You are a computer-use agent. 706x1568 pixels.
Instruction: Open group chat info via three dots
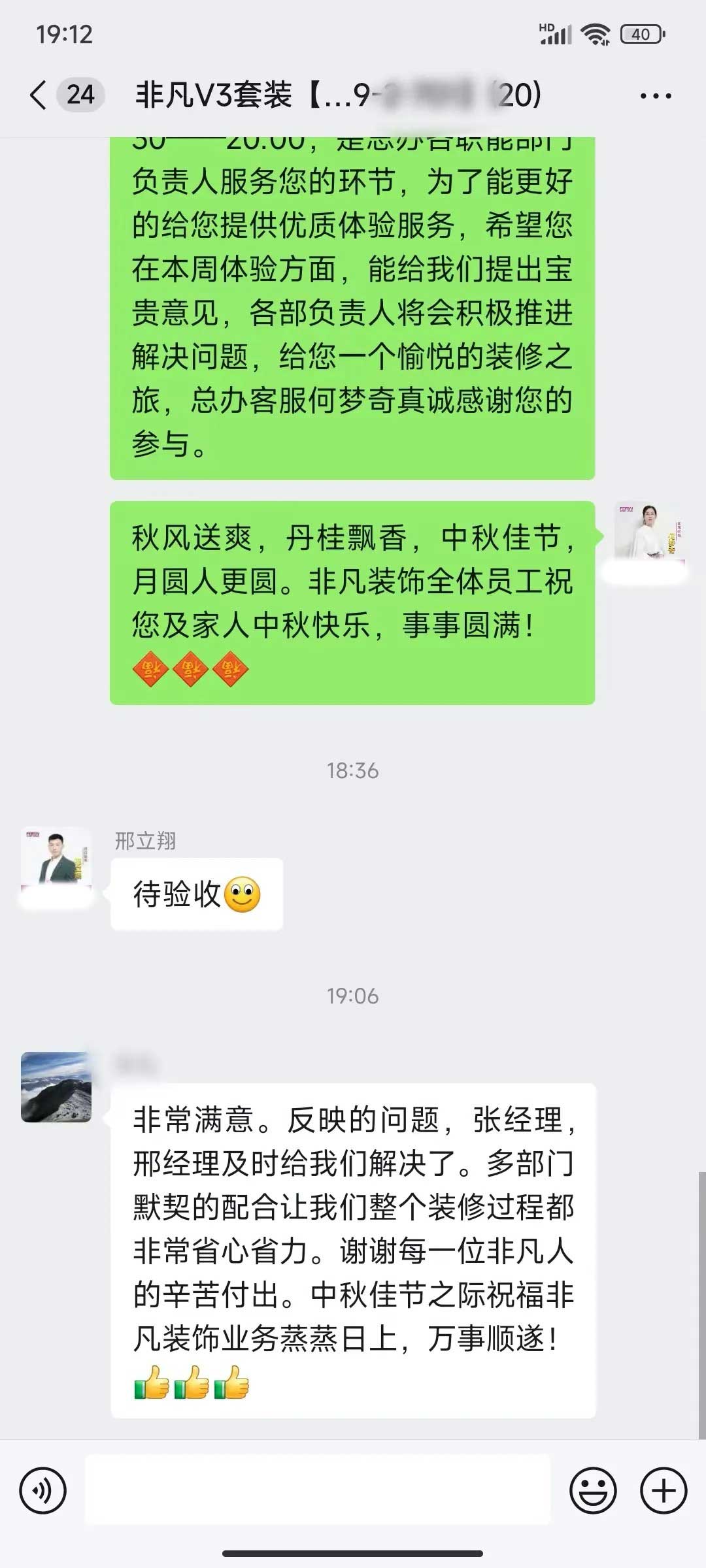point(655,96)
